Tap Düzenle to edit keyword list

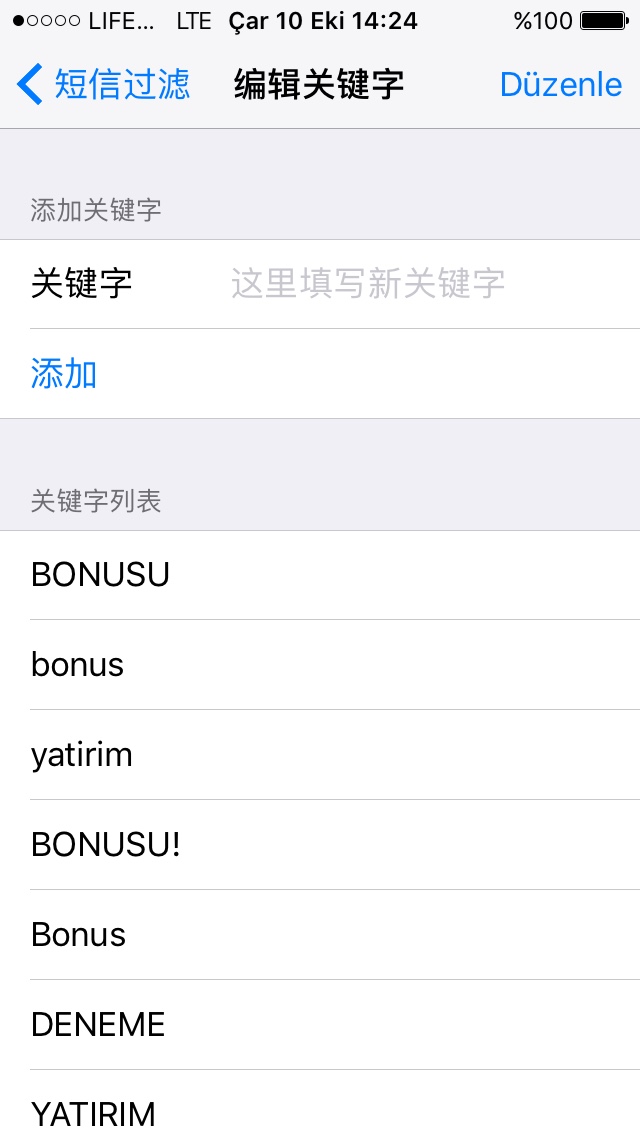560,84
